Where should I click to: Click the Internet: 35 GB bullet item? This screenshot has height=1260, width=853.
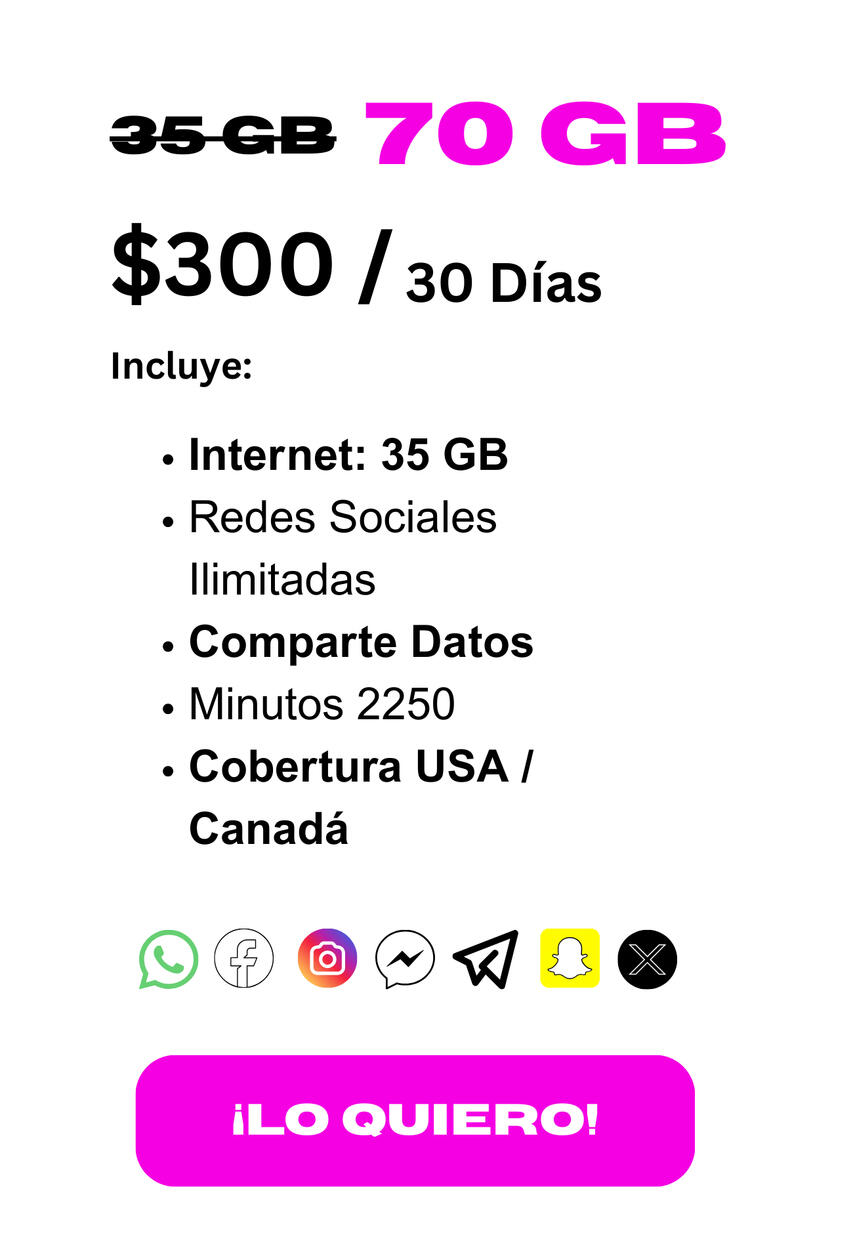coord(347,455)
